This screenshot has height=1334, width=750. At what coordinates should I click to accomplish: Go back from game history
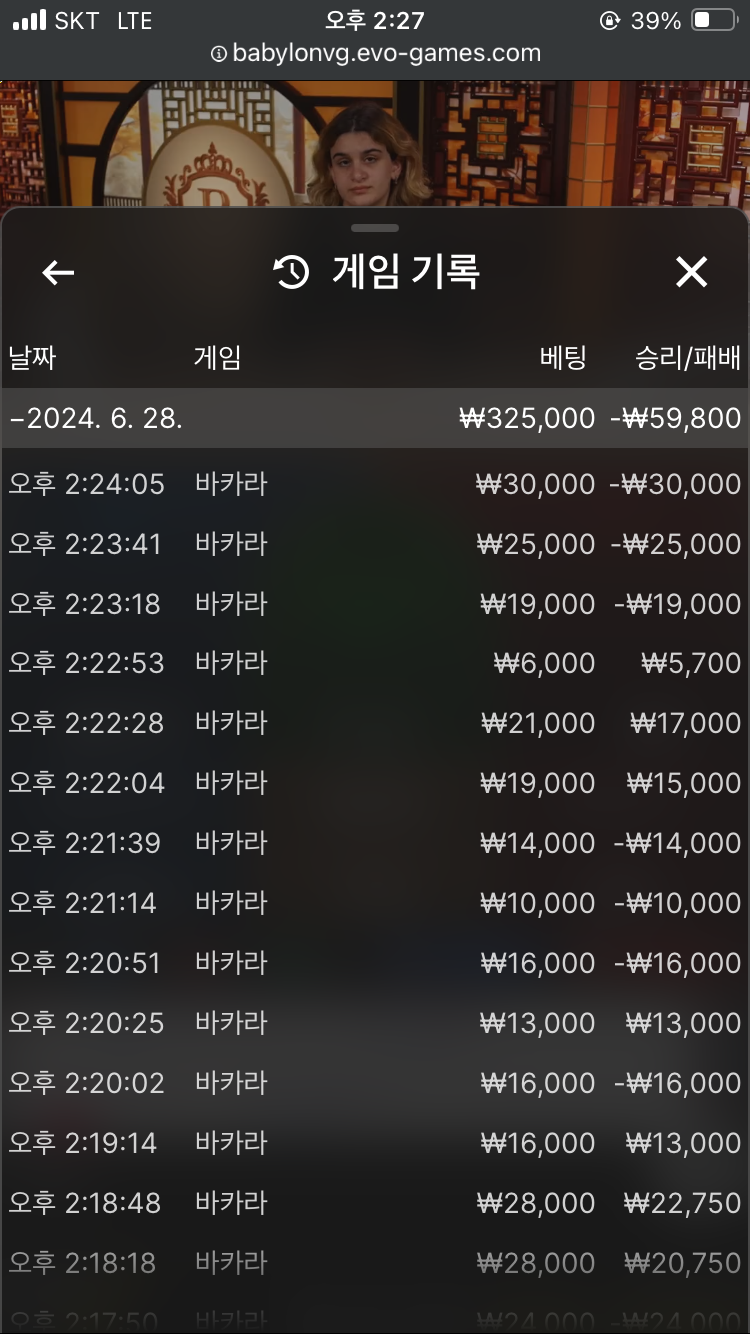[58, 272]
